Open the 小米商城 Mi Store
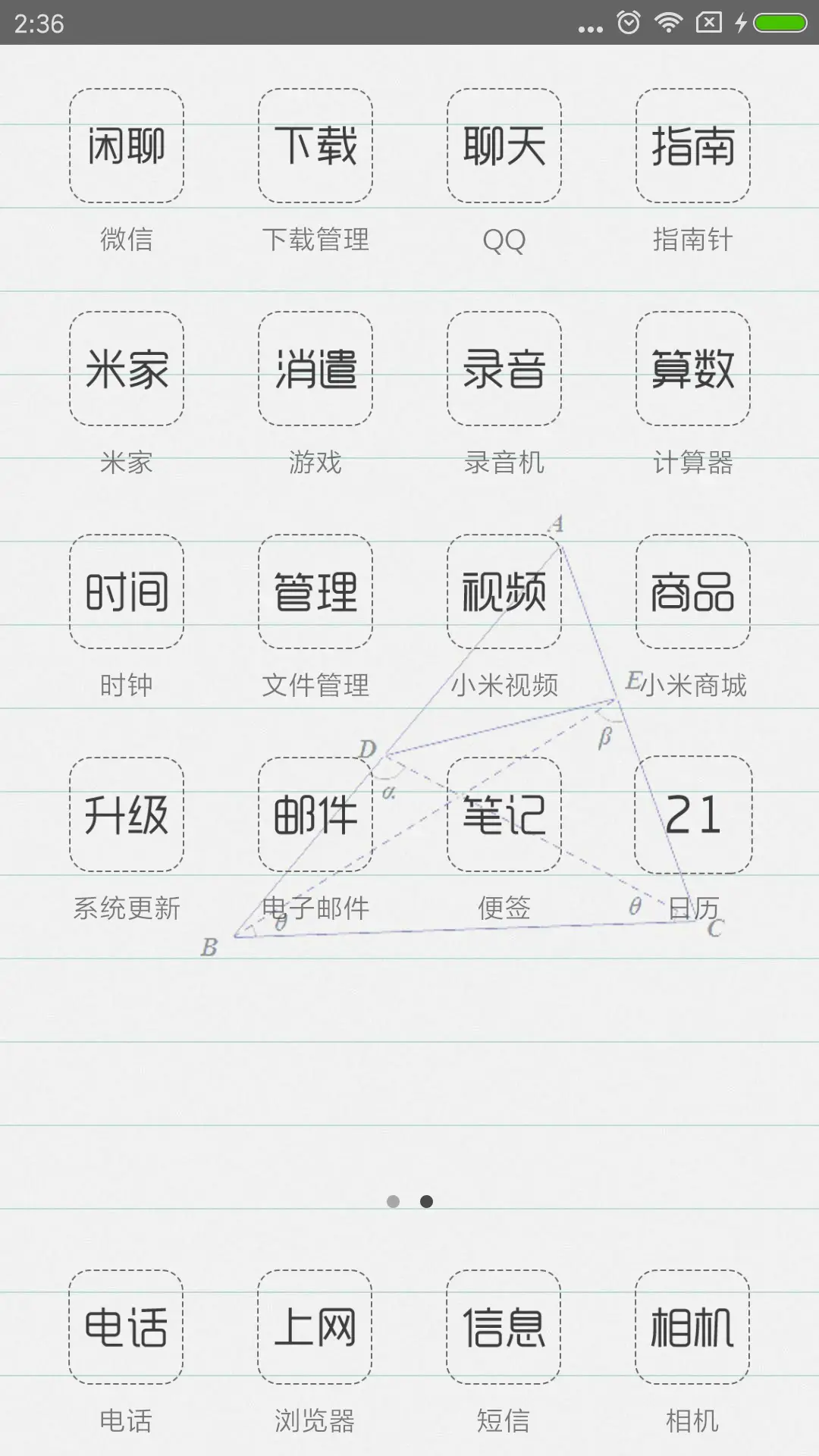 pyautogui.click(x=692, y=592)
